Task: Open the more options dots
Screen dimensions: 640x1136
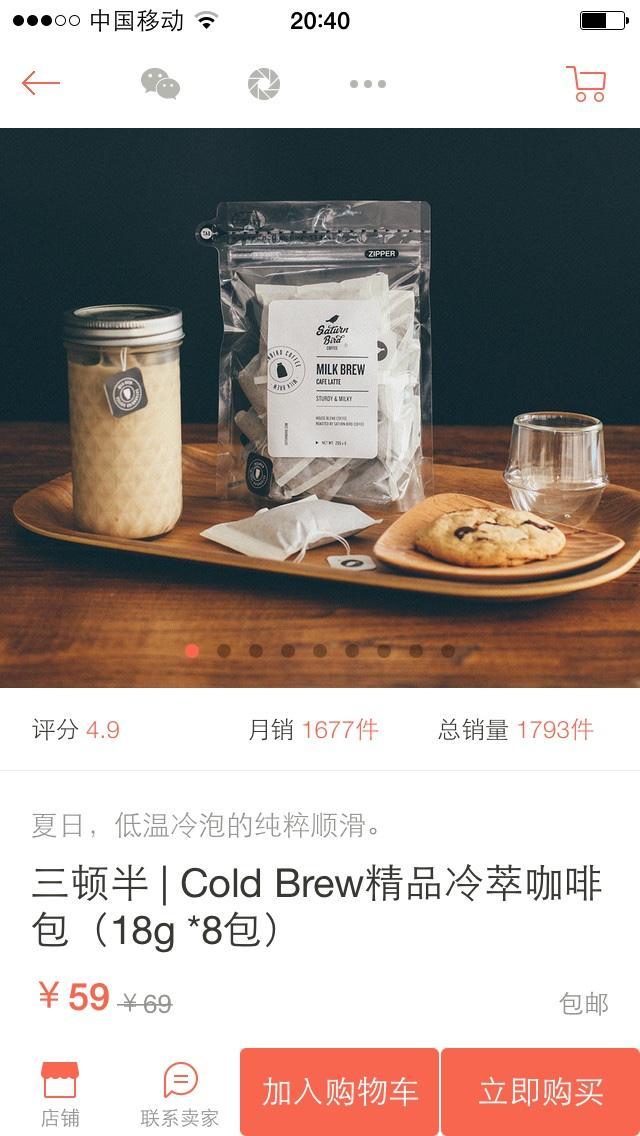Action: [x=368, y=84]
